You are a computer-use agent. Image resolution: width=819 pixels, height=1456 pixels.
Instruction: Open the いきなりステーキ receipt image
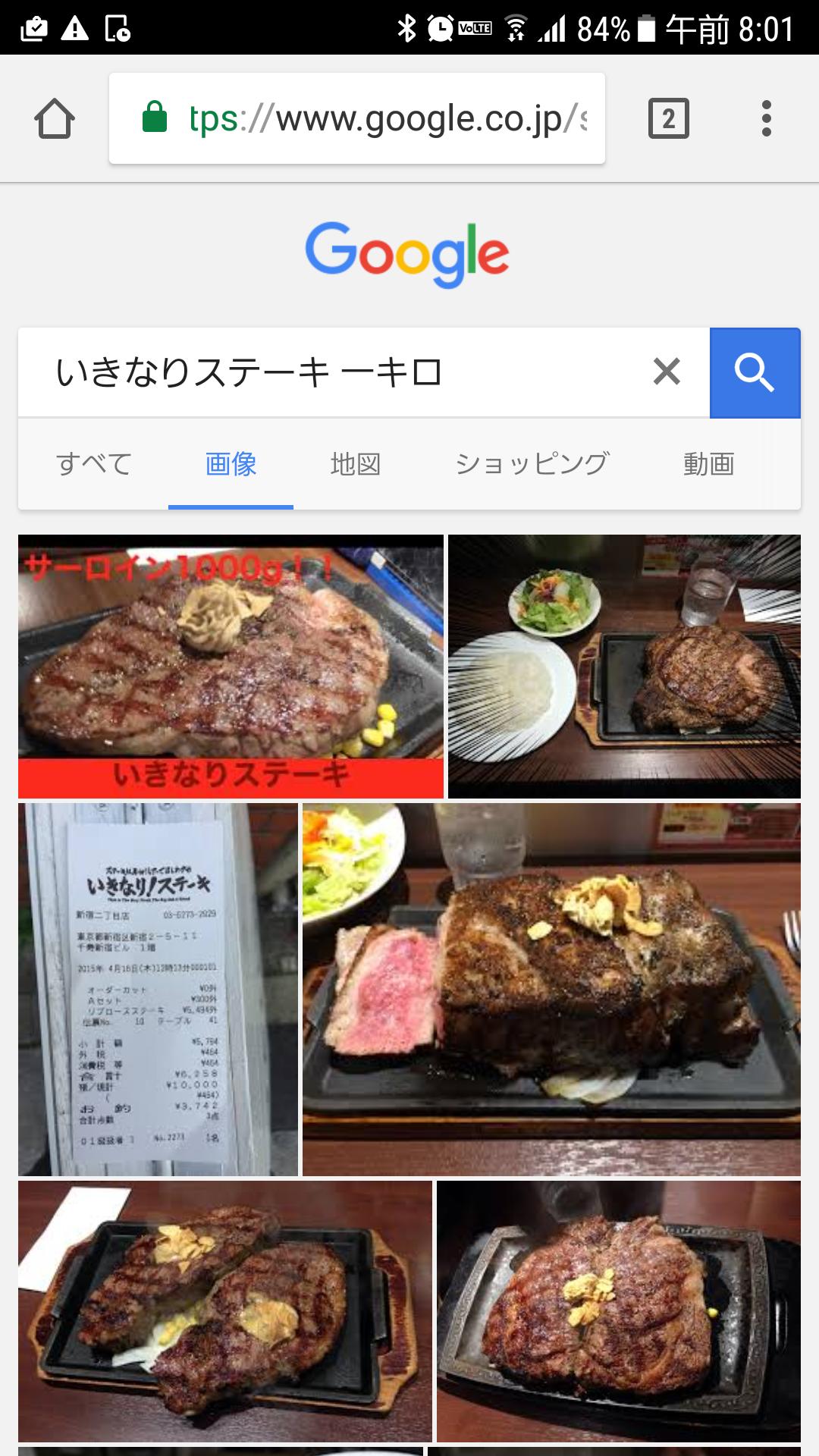tap(158, 990)
